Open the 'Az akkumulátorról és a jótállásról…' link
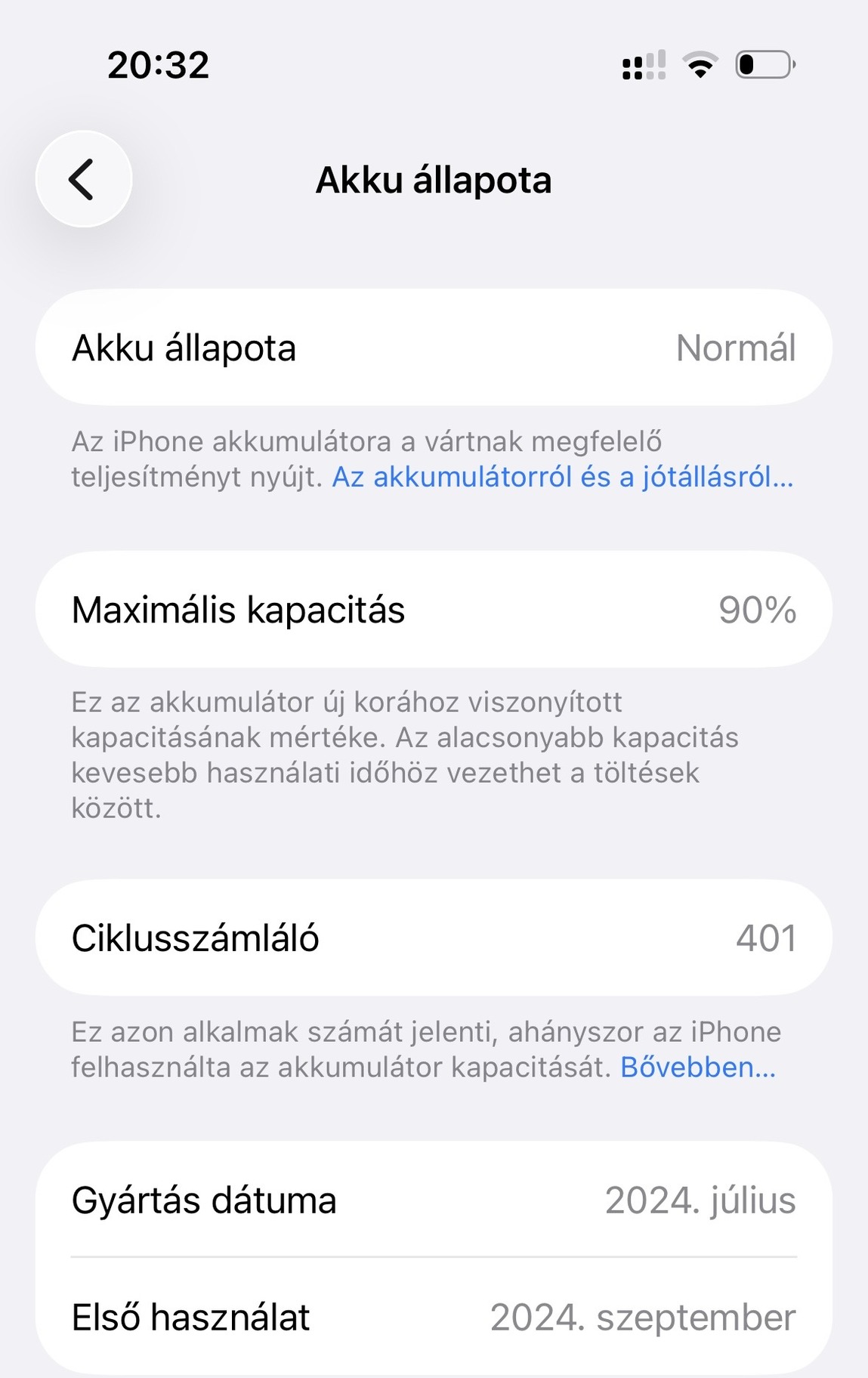This screenshot has width=868, height=1378. [x=562, y=477]
